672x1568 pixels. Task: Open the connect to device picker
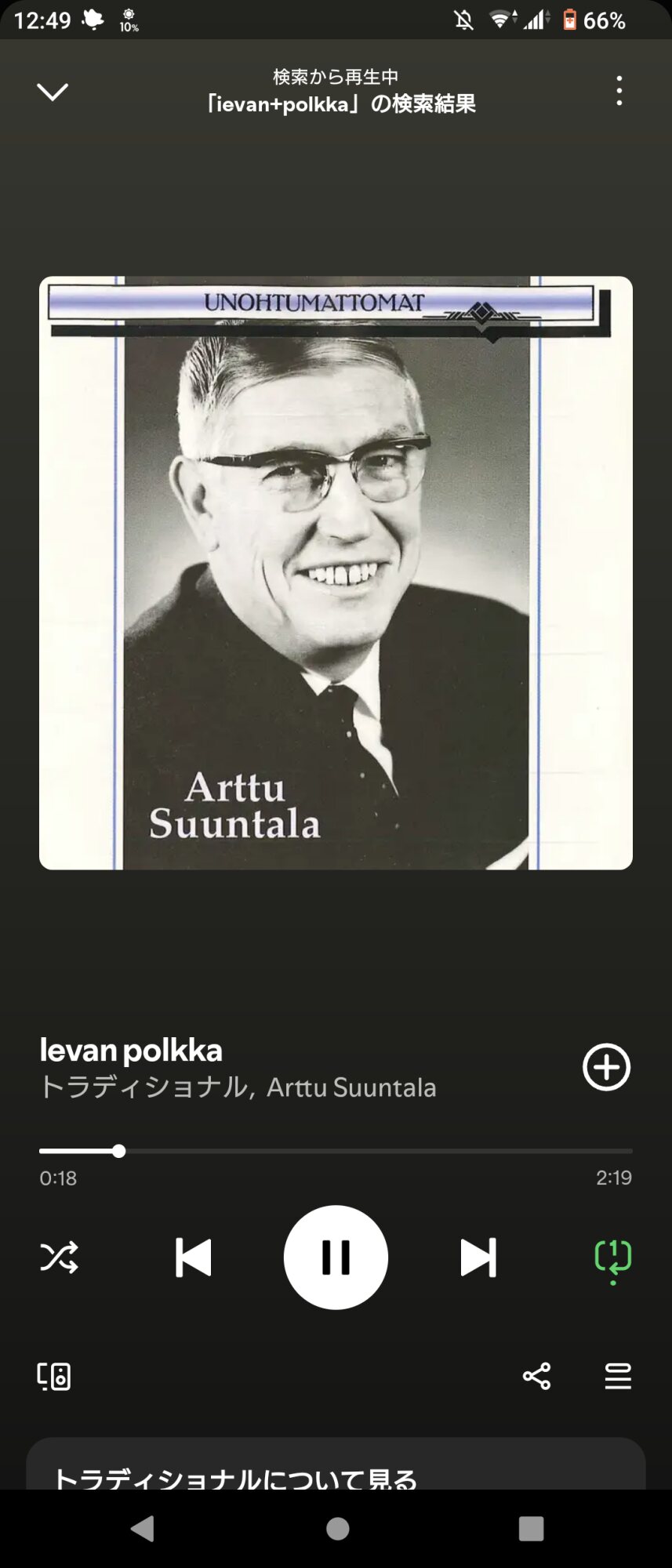pos(54,1377)
